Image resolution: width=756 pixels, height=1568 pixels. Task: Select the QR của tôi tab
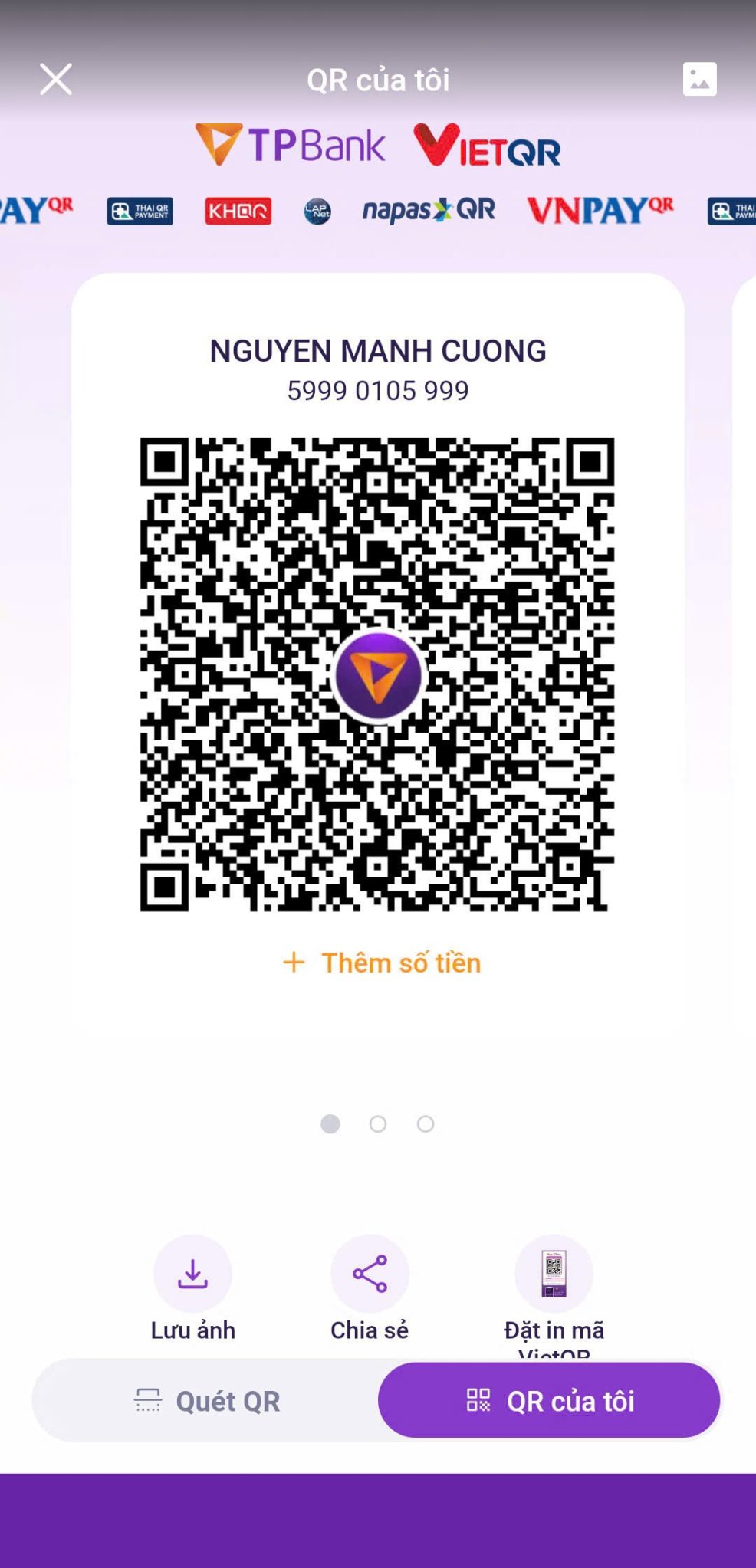tap(549, 1401)
